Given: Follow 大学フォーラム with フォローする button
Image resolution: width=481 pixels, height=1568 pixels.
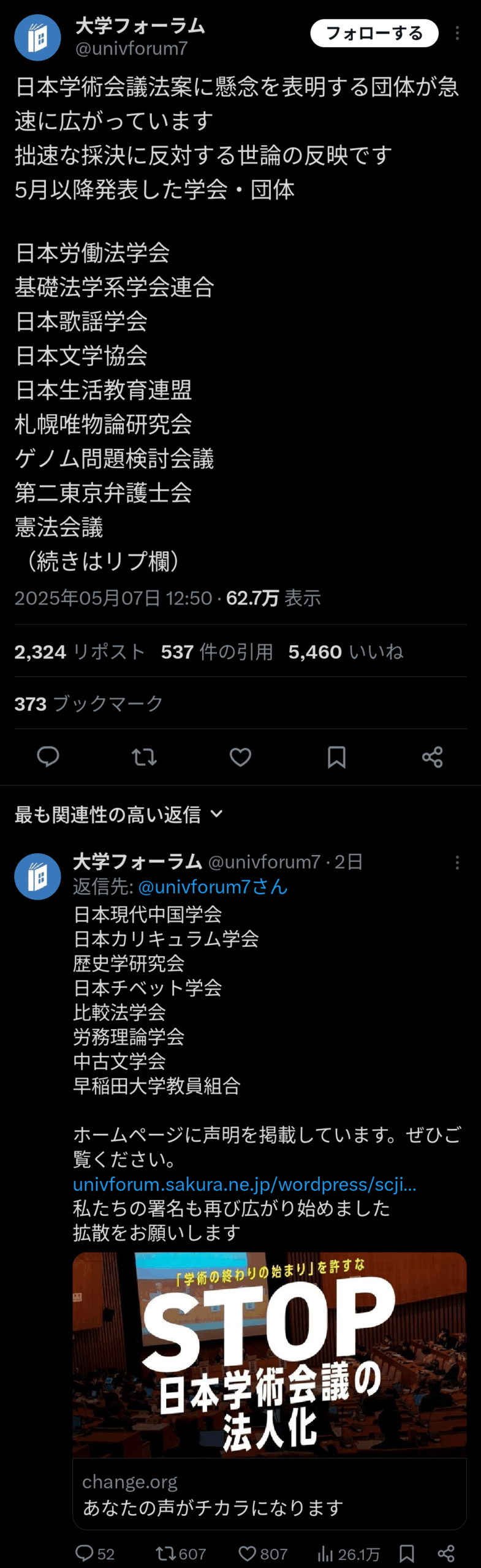Looking at the screenshot, I should (374, 33).
